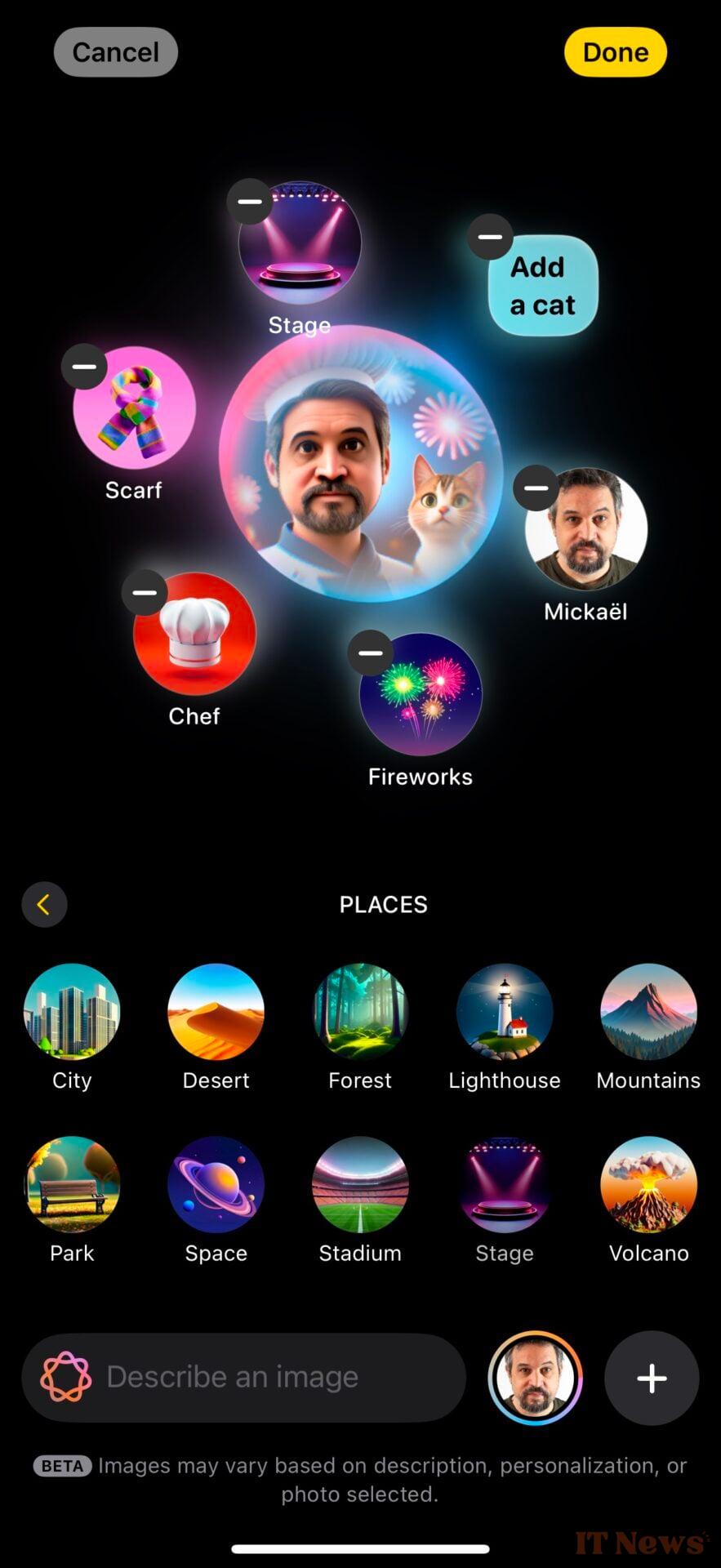721x1568 pixels.
Task: Add the Volcano place
Action: (648, 1184)
